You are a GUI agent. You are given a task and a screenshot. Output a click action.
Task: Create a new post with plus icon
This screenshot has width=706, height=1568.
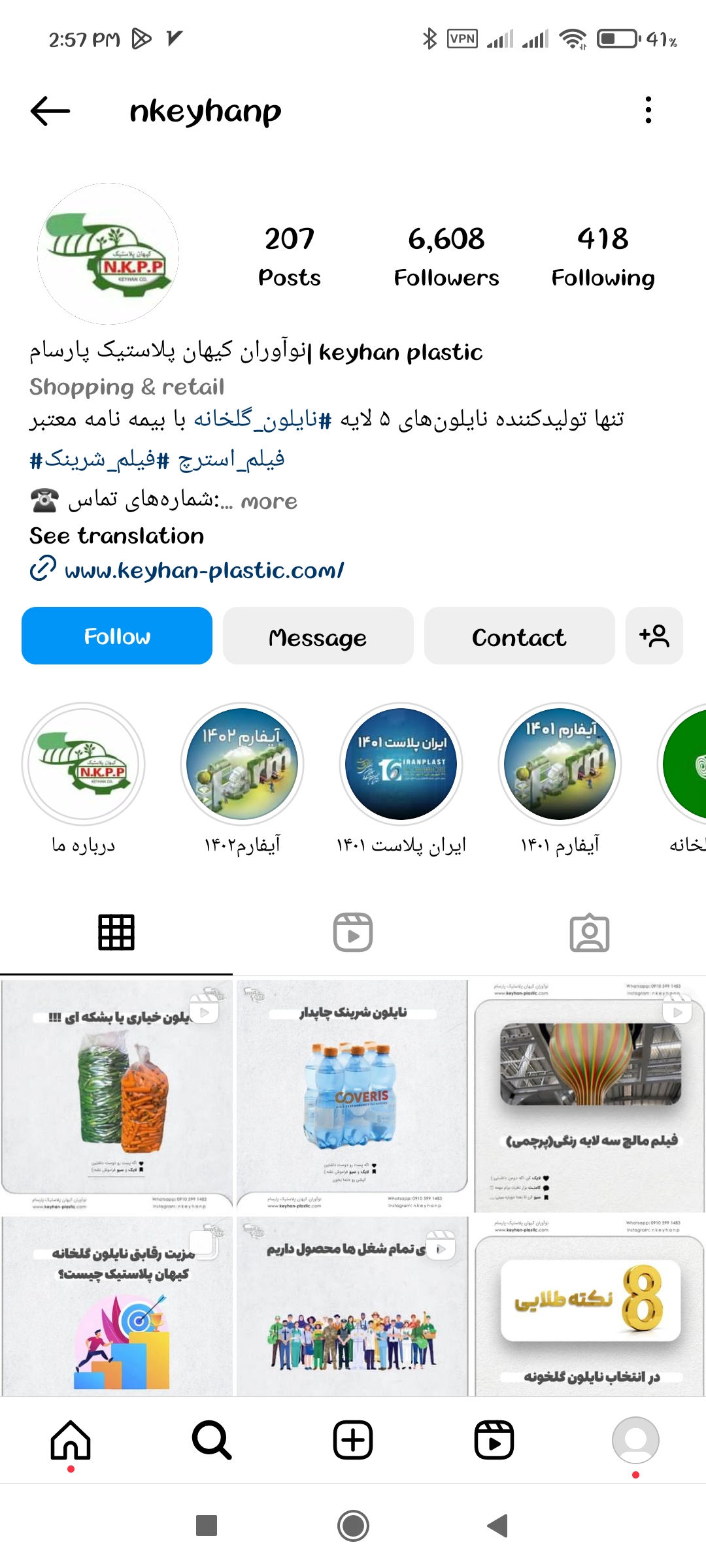(353, 1440)
